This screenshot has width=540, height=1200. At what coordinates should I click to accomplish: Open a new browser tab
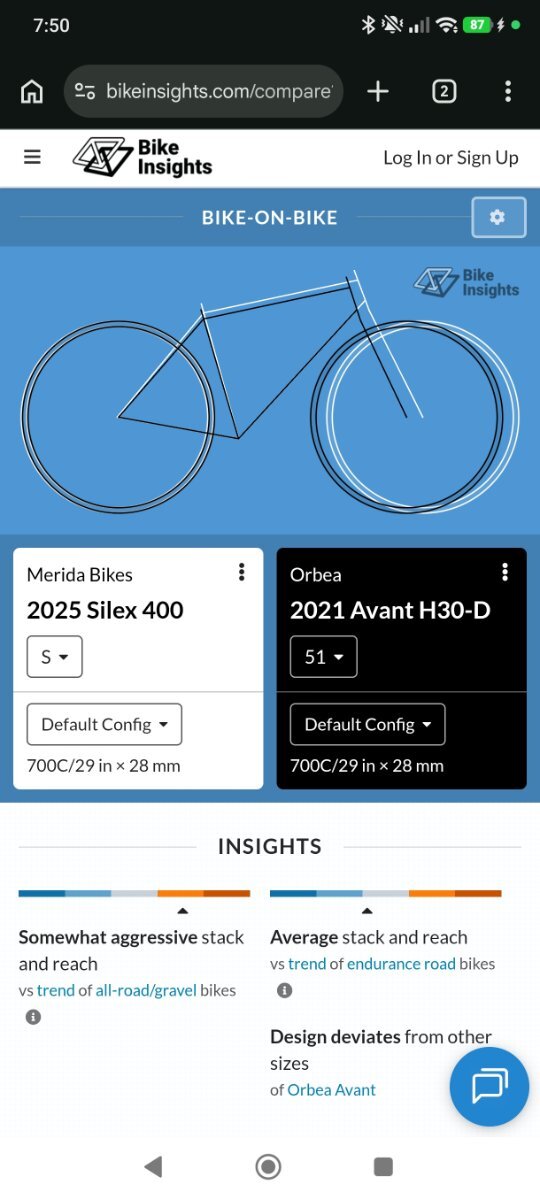[x=378, y=92]
